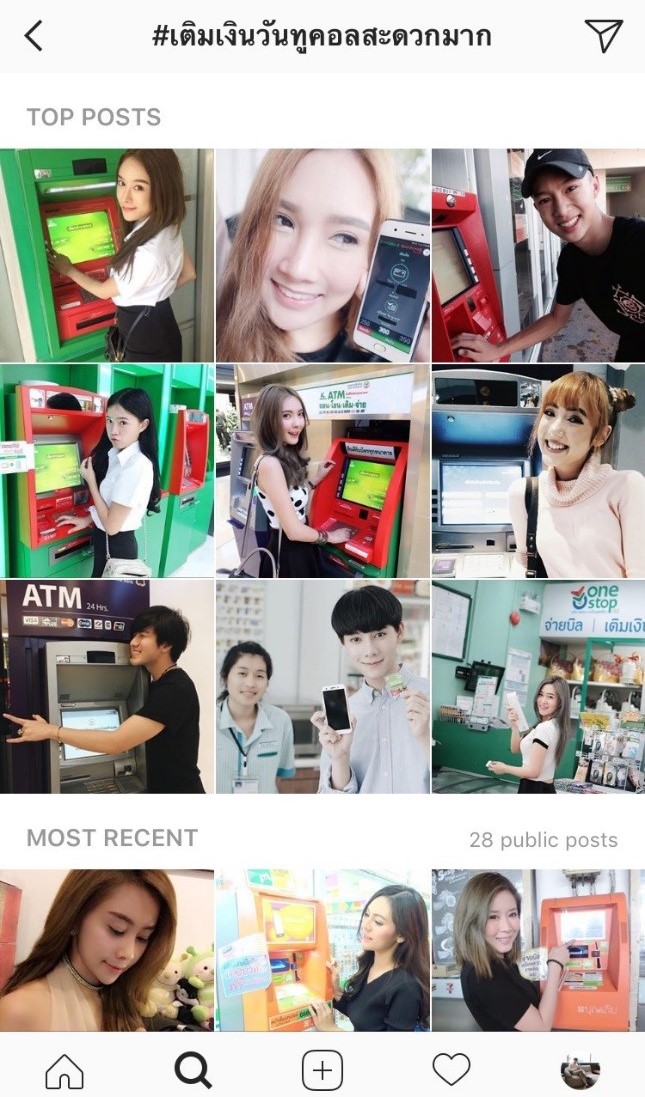
Task: Open top post with one stop counter
Action: tap(538, 686)
